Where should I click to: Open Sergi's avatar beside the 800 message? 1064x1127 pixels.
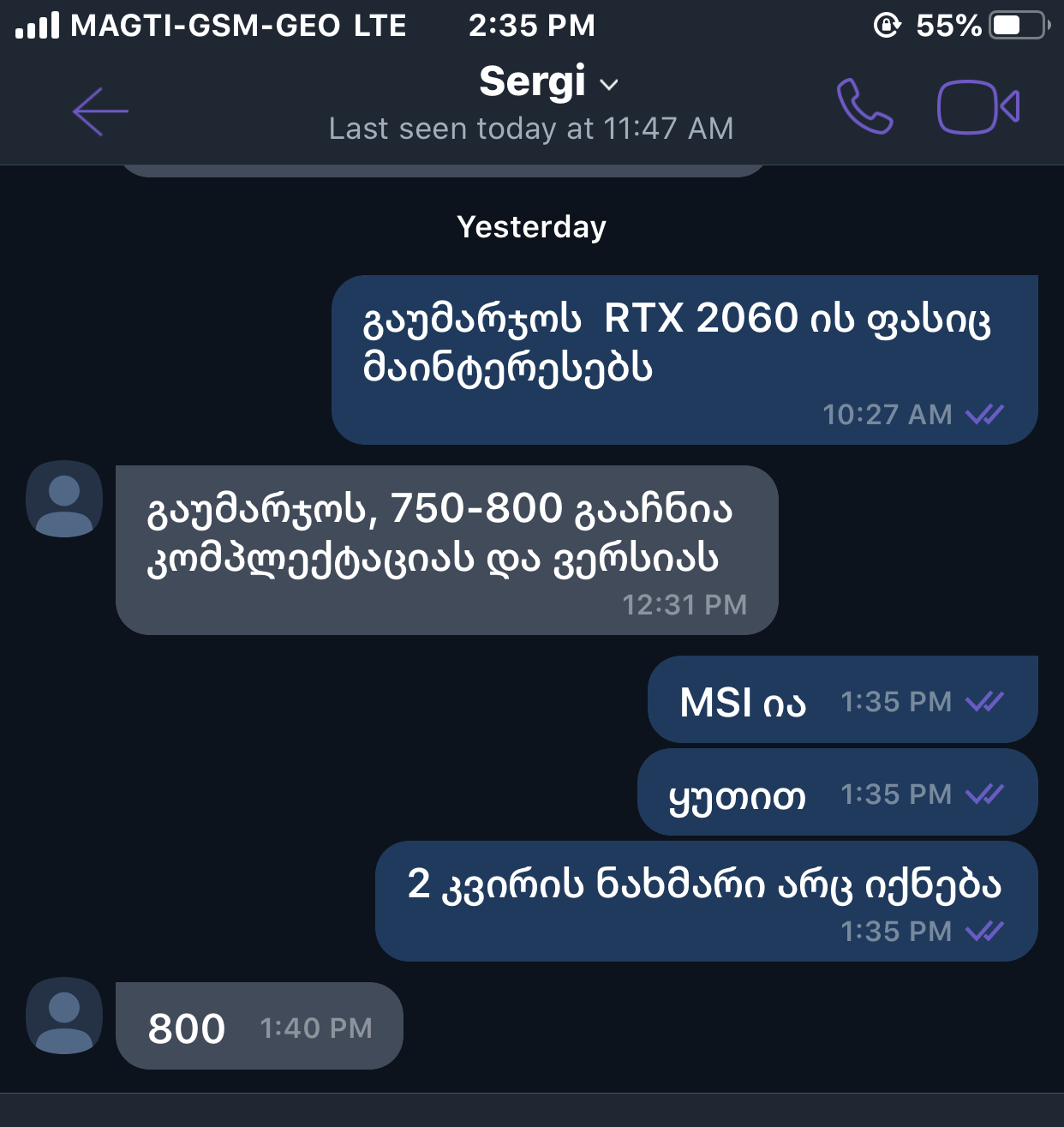(64, 1016)
